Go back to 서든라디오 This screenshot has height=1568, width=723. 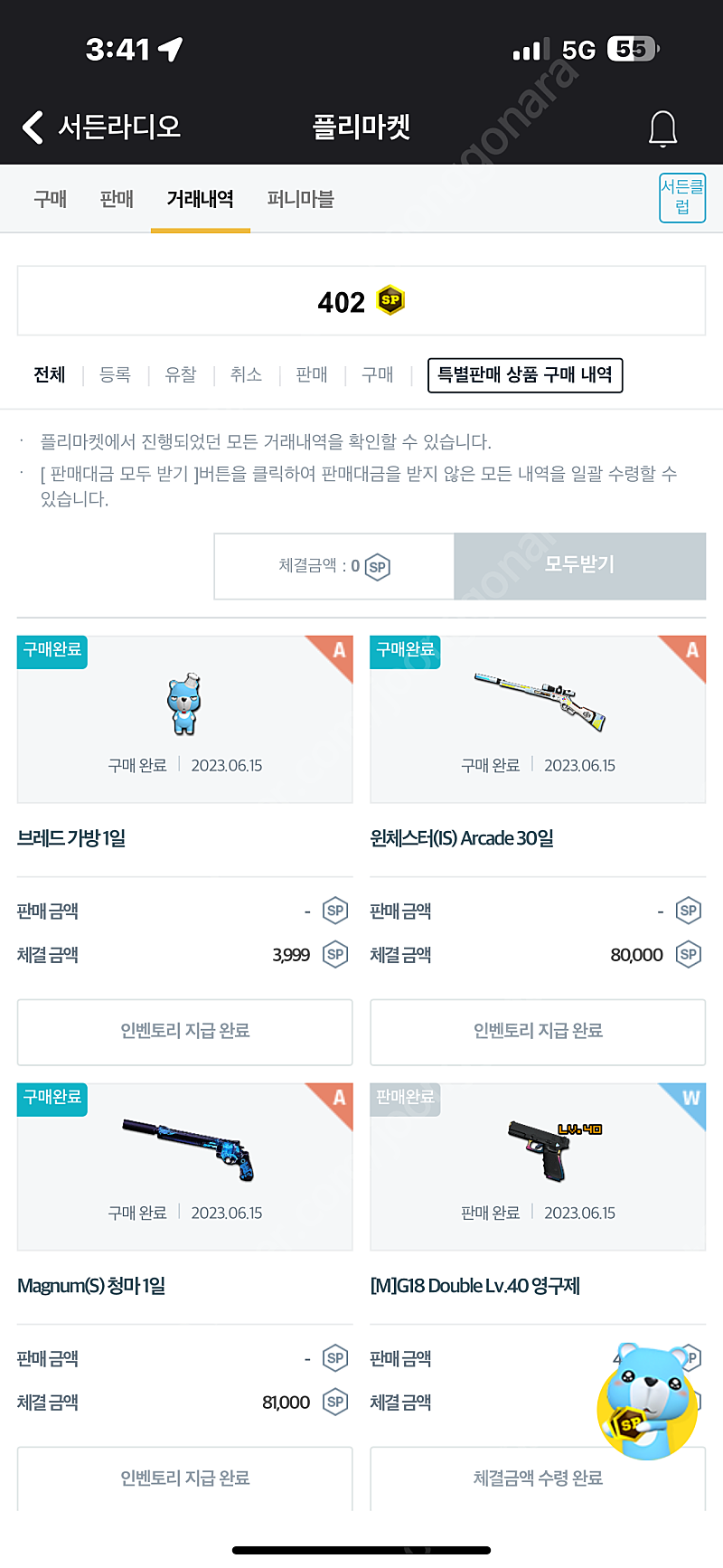tap(101, 128)
